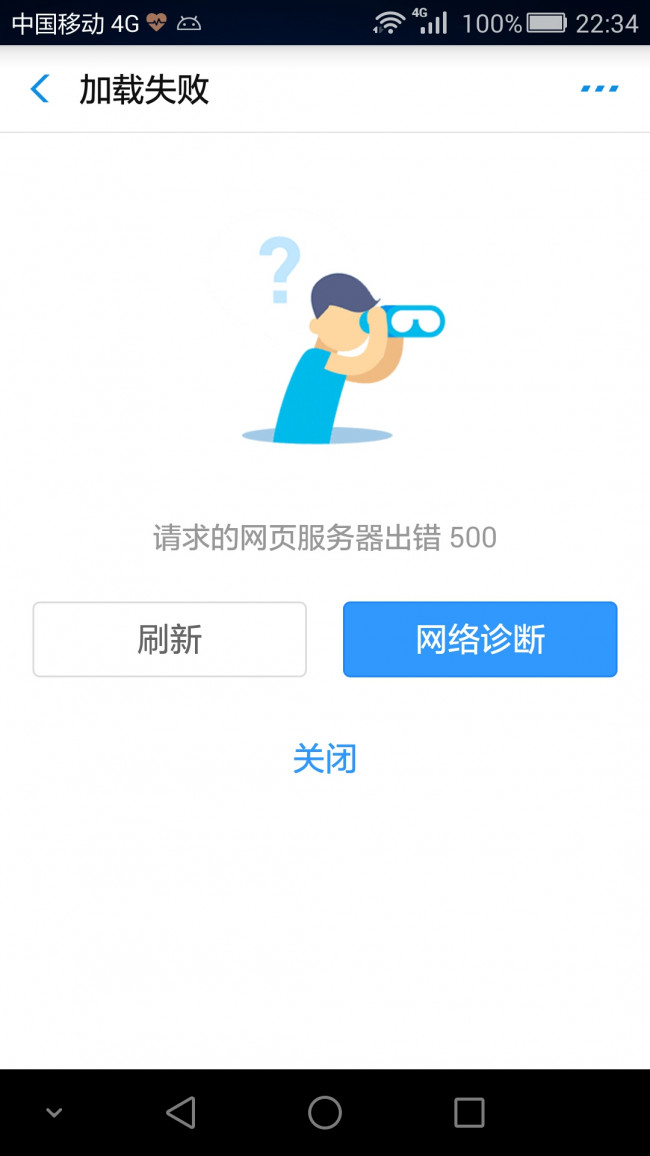650x1156 pixels.
Task: Start 网络诊断 network diagnosis
Action: [x=480, y=639]
